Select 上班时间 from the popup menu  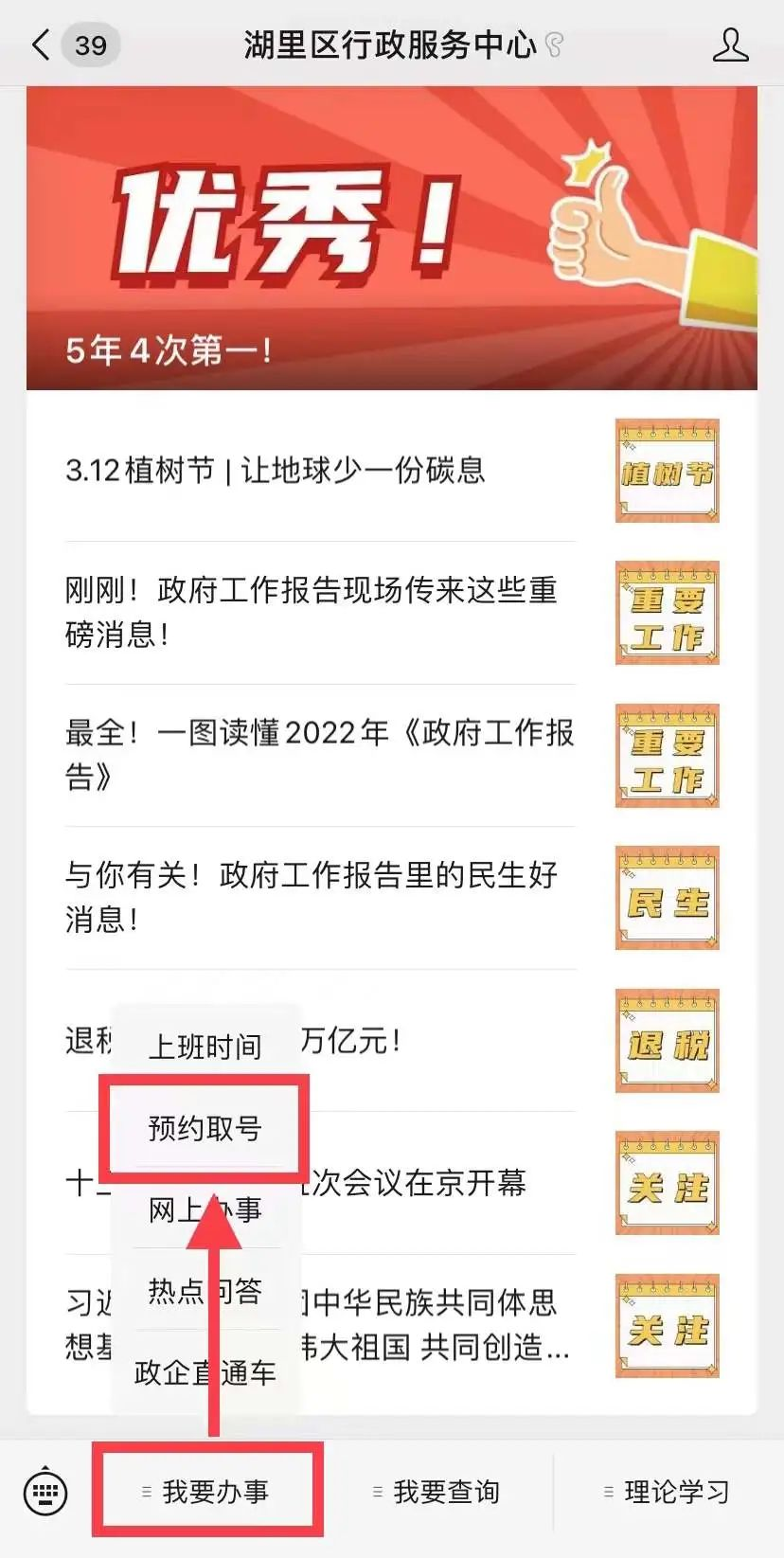(x=205, y=1046)
